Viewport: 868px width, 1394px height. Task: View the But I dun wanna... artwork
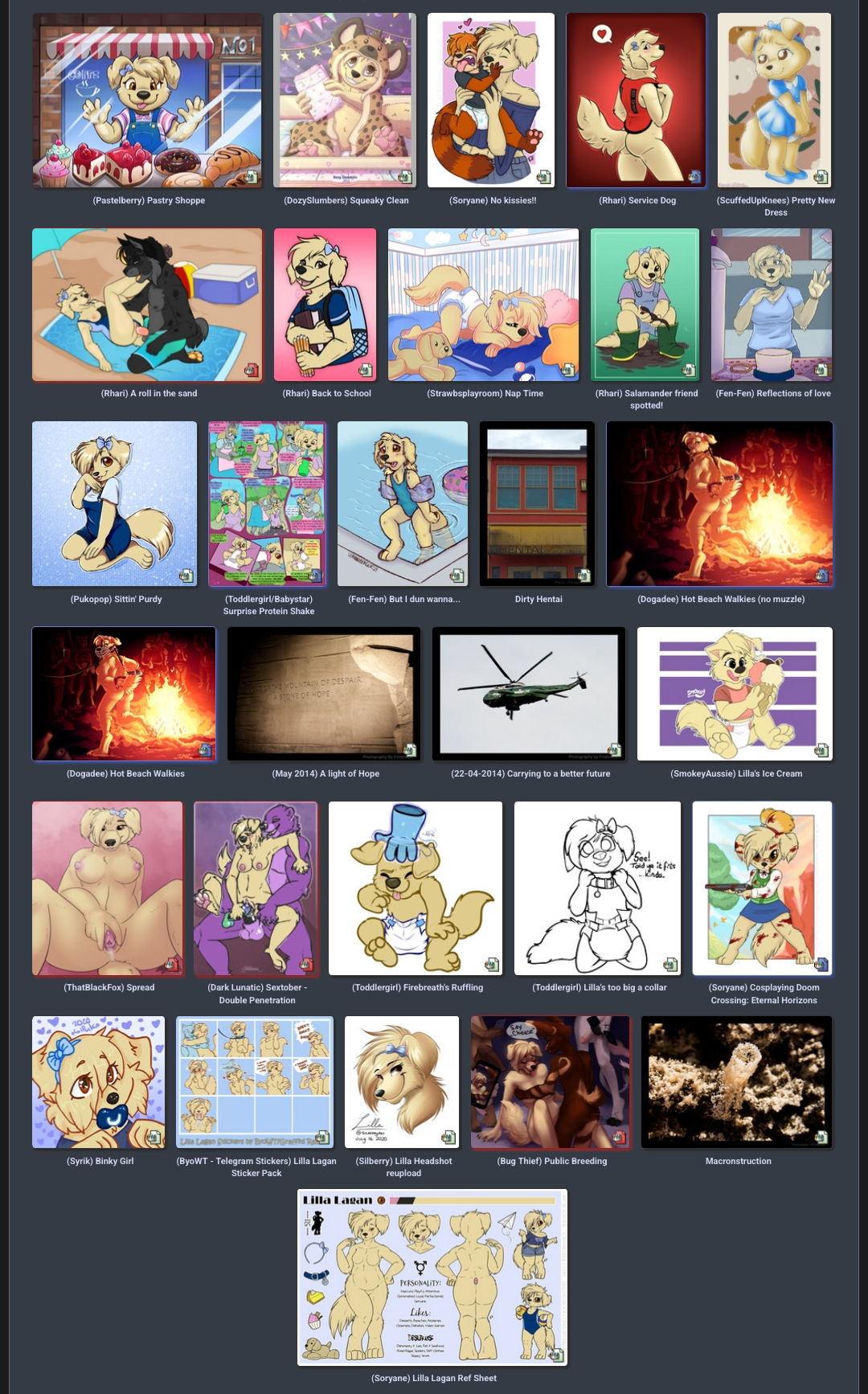pos(403,504)
